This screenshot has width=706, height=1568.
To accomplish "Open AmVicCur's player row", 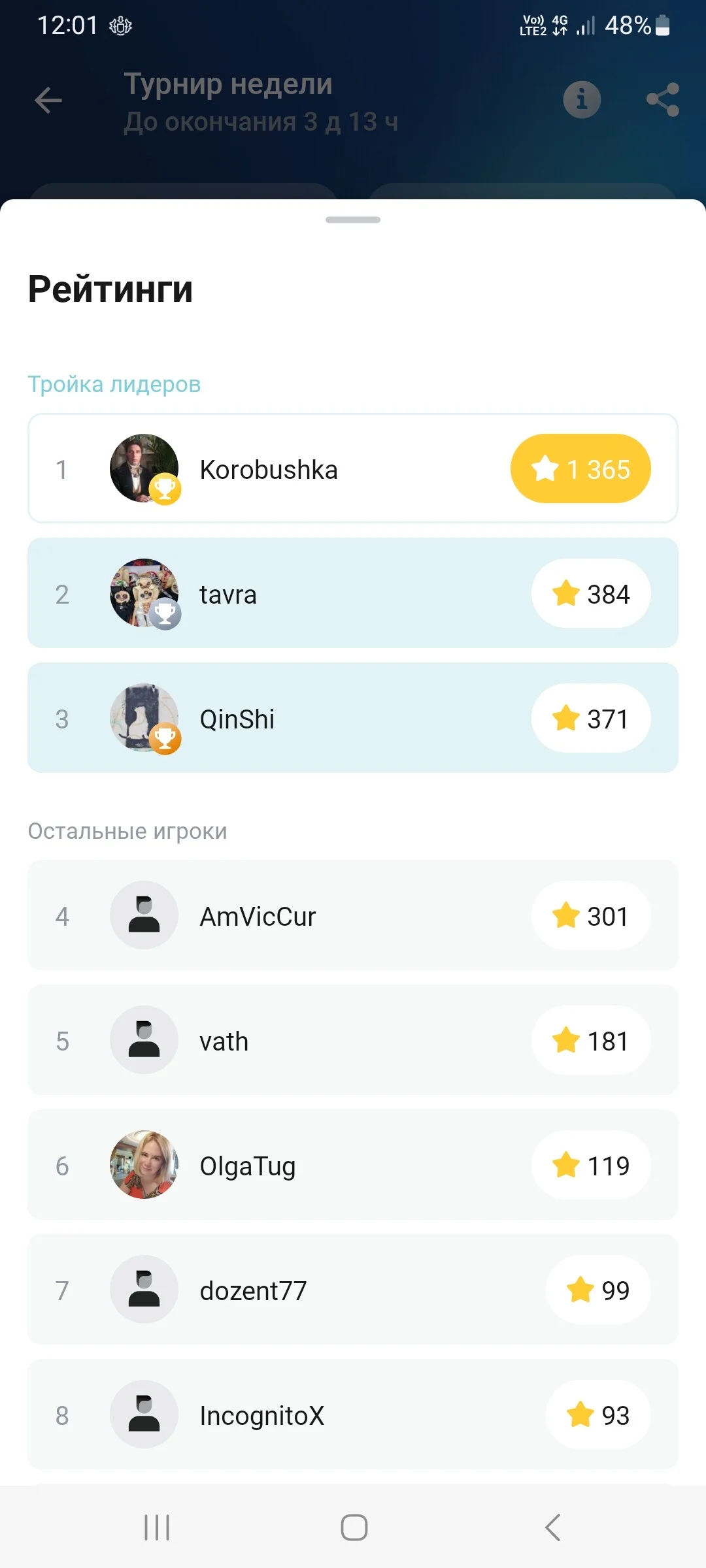I will pos(353,915).
